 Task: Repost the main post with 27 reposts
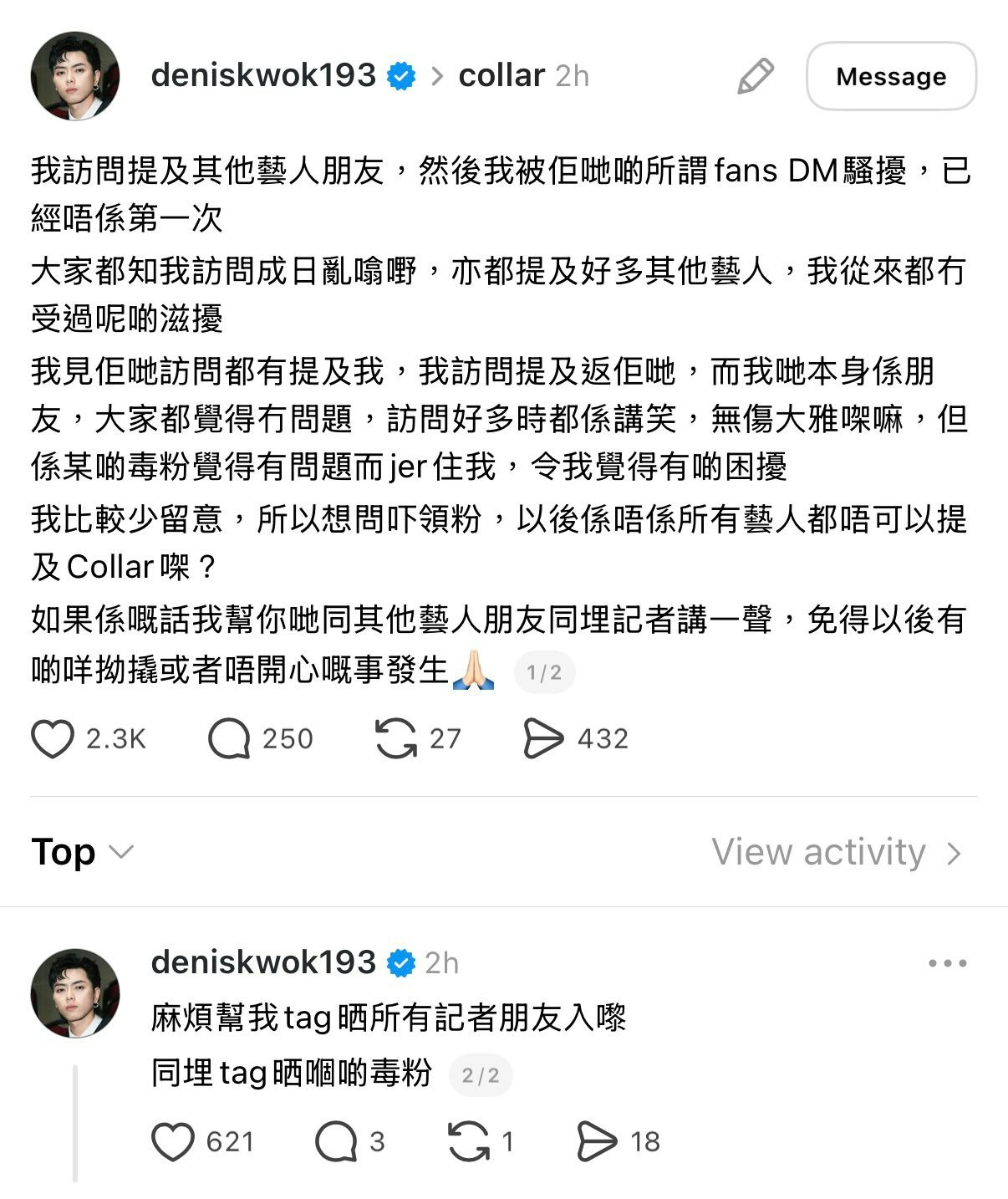tap(395, 738)
